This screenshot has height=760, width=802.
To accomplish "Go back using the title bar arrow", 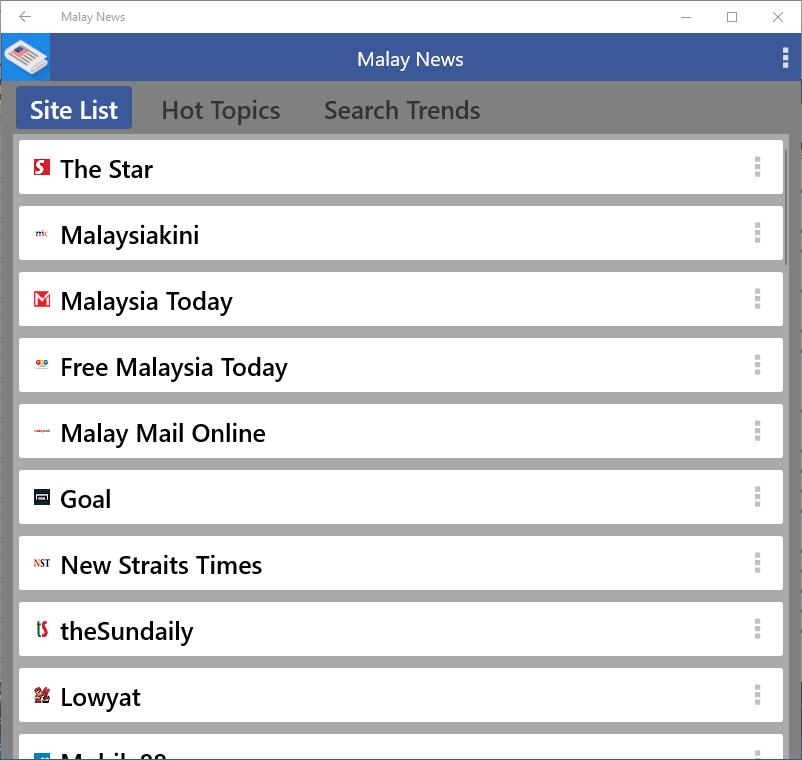I will pos(25,17).
